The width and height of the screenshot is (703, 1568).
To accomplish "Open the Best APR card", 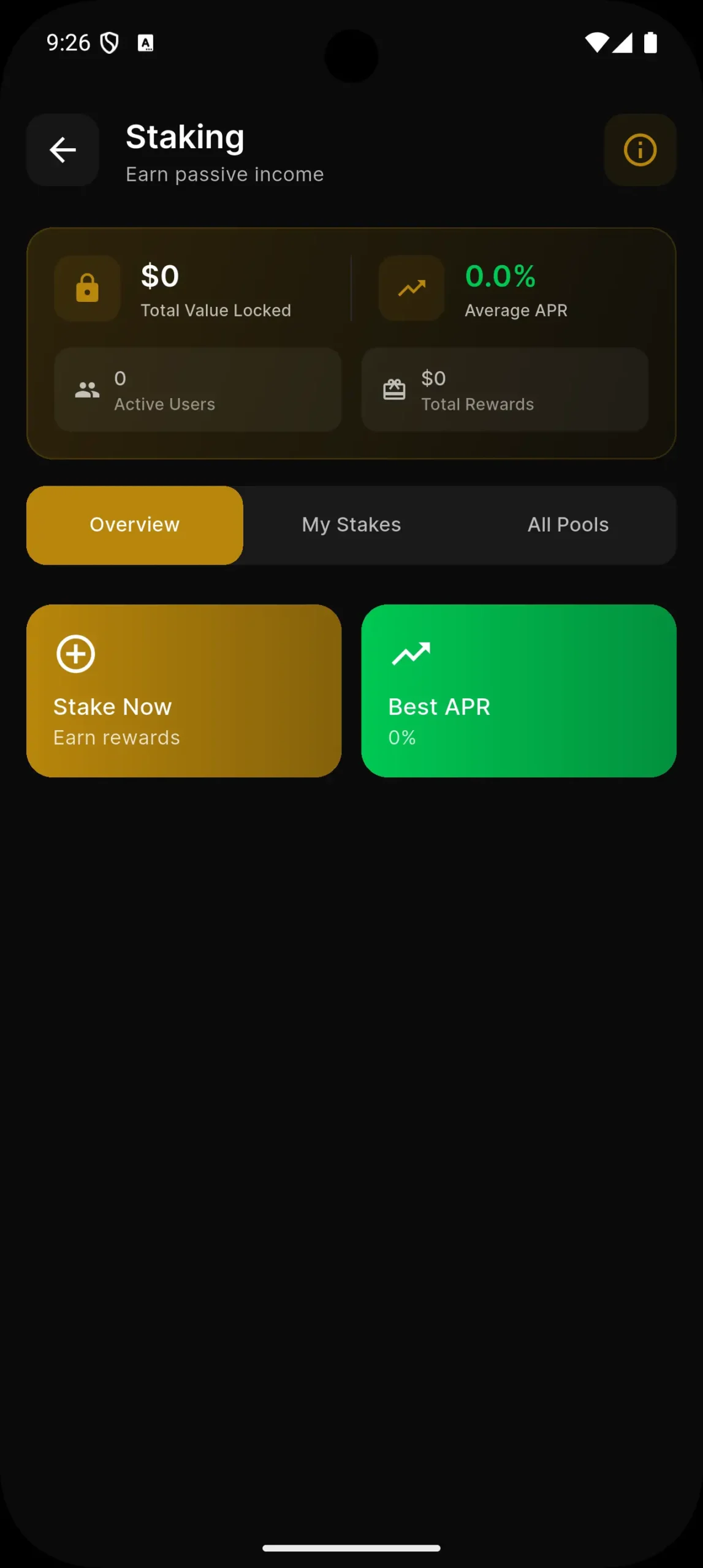I will pos(519,691).
